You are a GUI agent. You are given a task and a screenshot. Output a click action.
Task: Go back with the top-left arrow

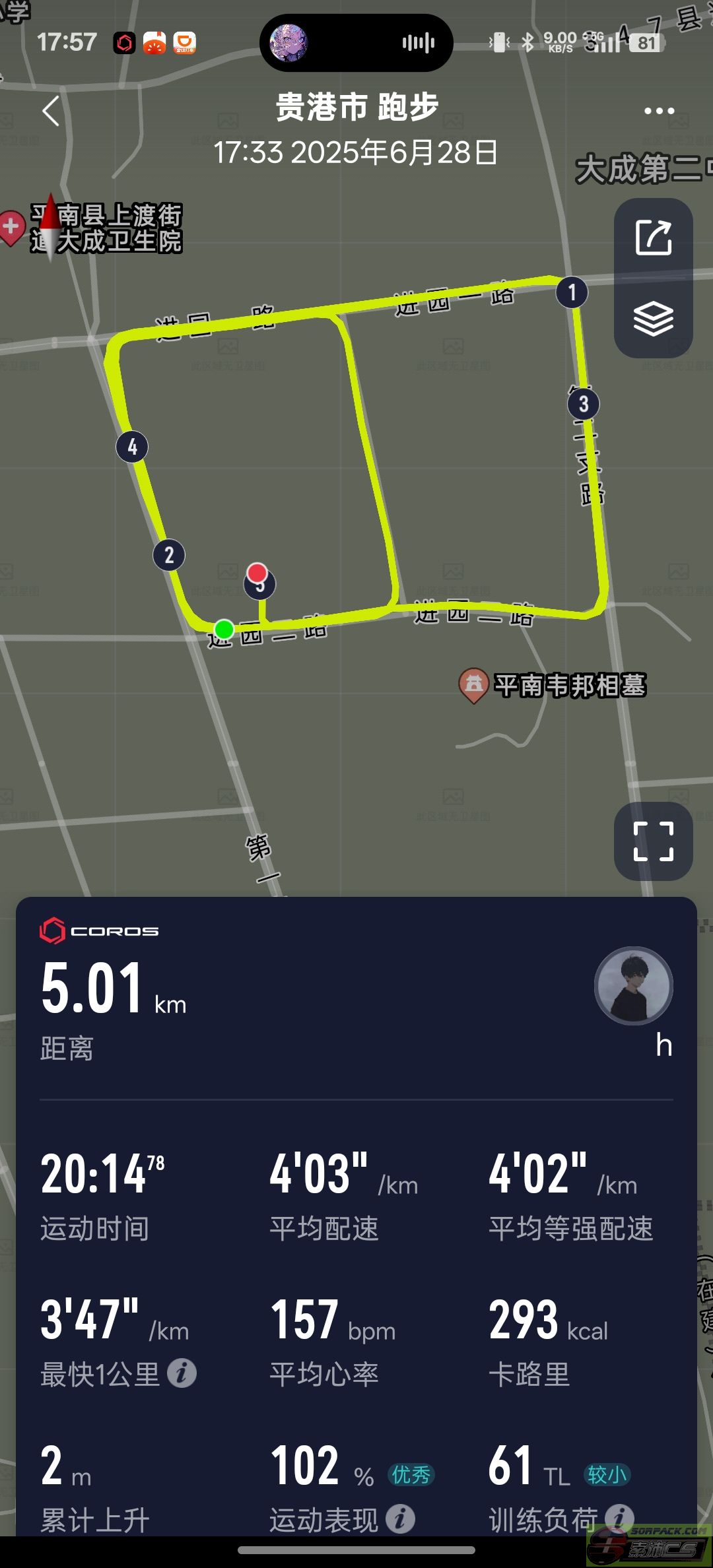click(51, 111)
